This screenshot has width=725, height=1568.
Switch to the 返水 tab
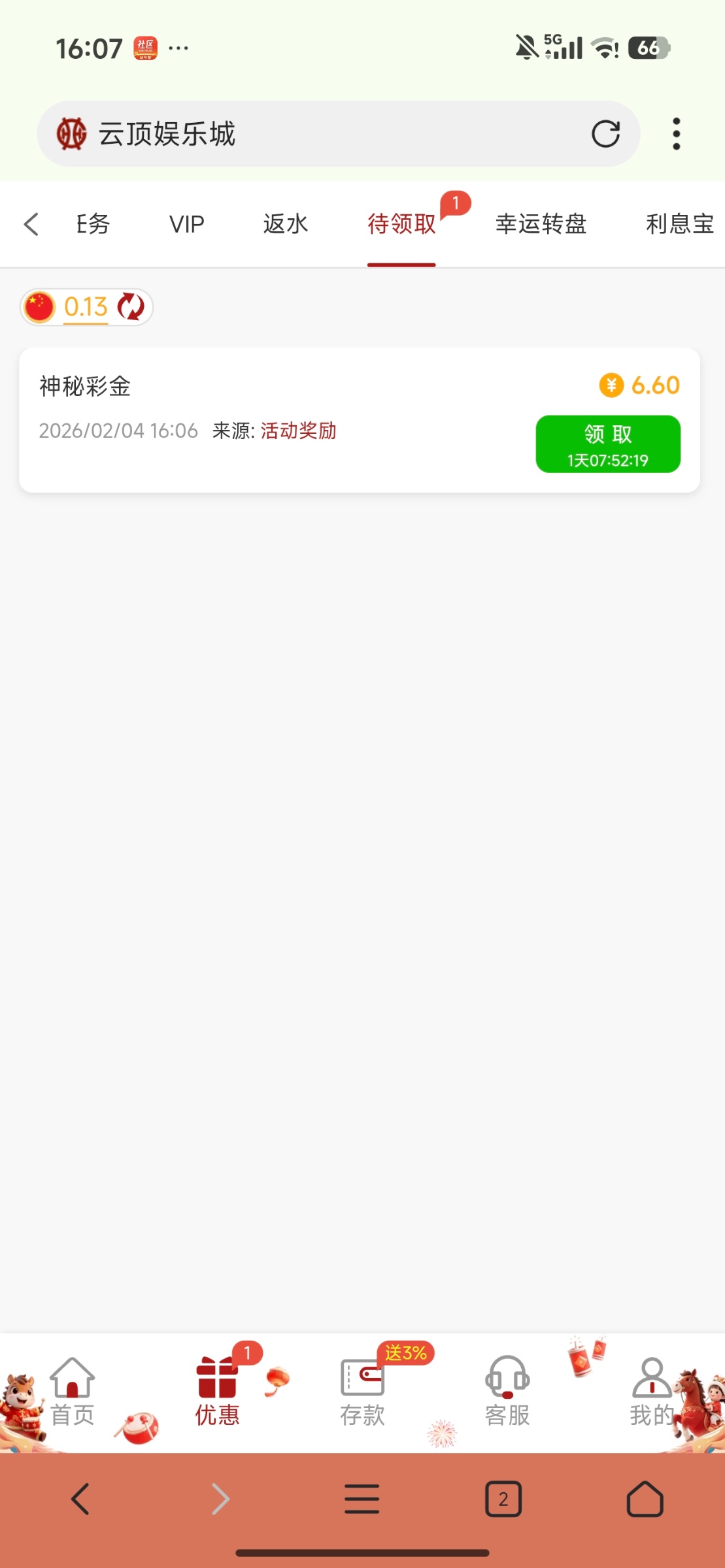[x=285, y=224]
